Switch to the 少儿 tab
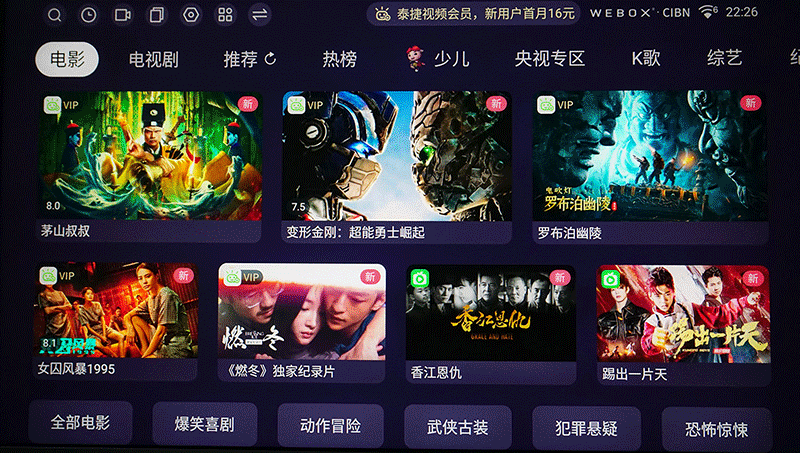 point(436,59)
